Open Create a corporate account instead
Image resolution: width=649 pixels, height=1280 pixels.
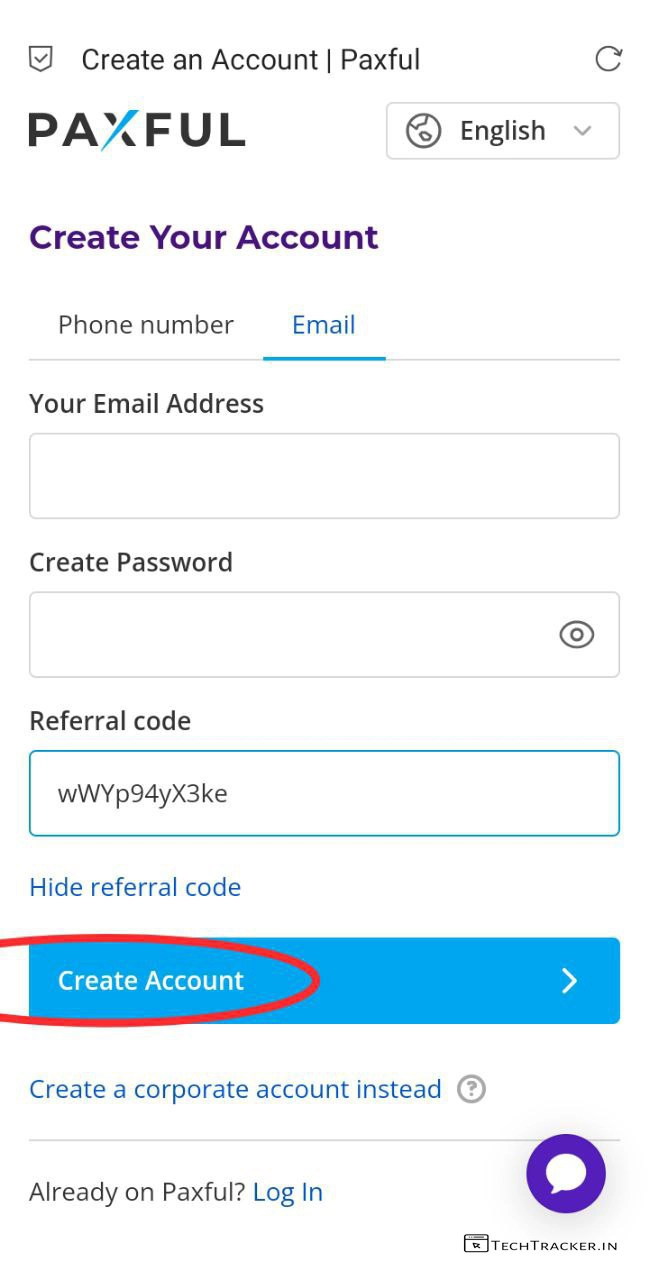(235, 1089)
